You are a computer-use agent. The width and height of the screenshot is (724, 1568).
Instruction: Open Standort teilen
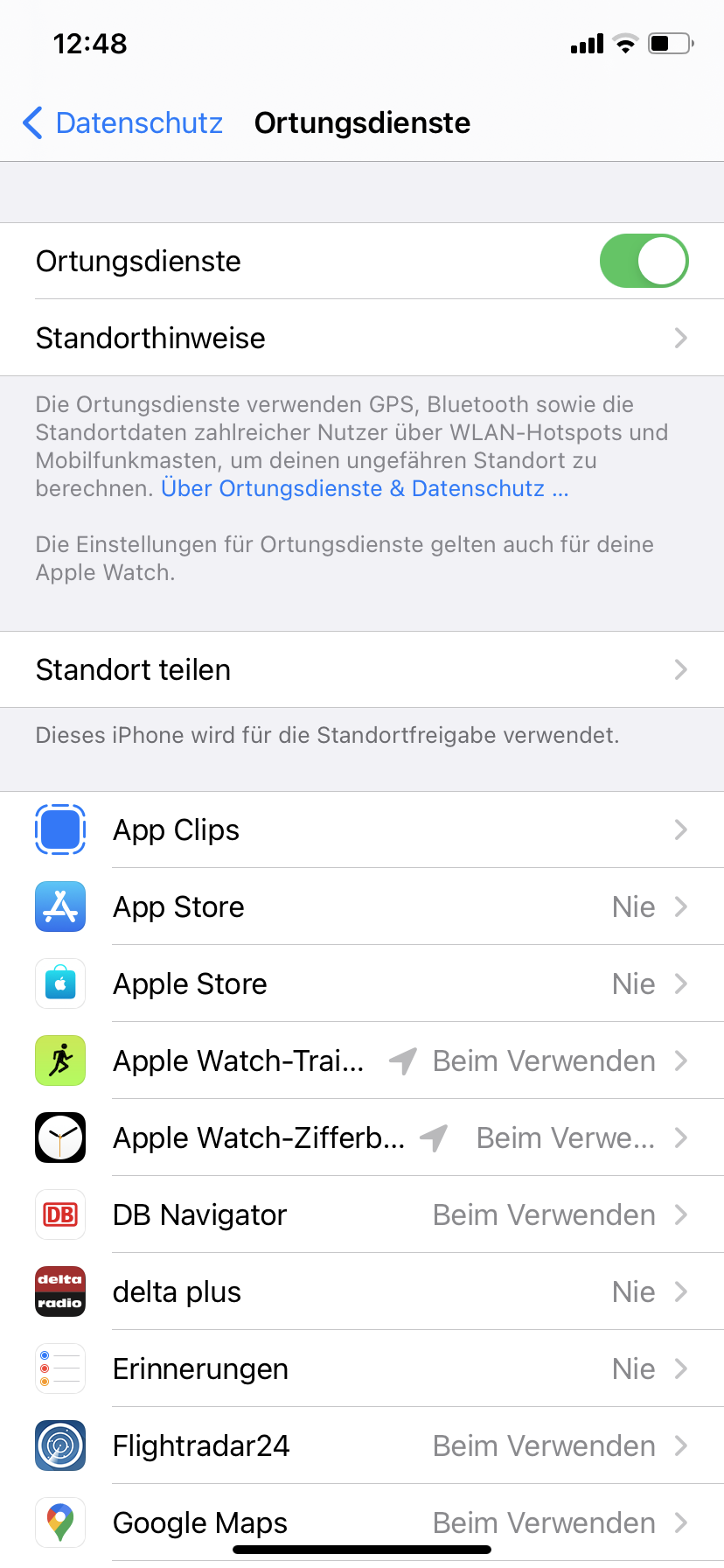(x=362, y=669)
